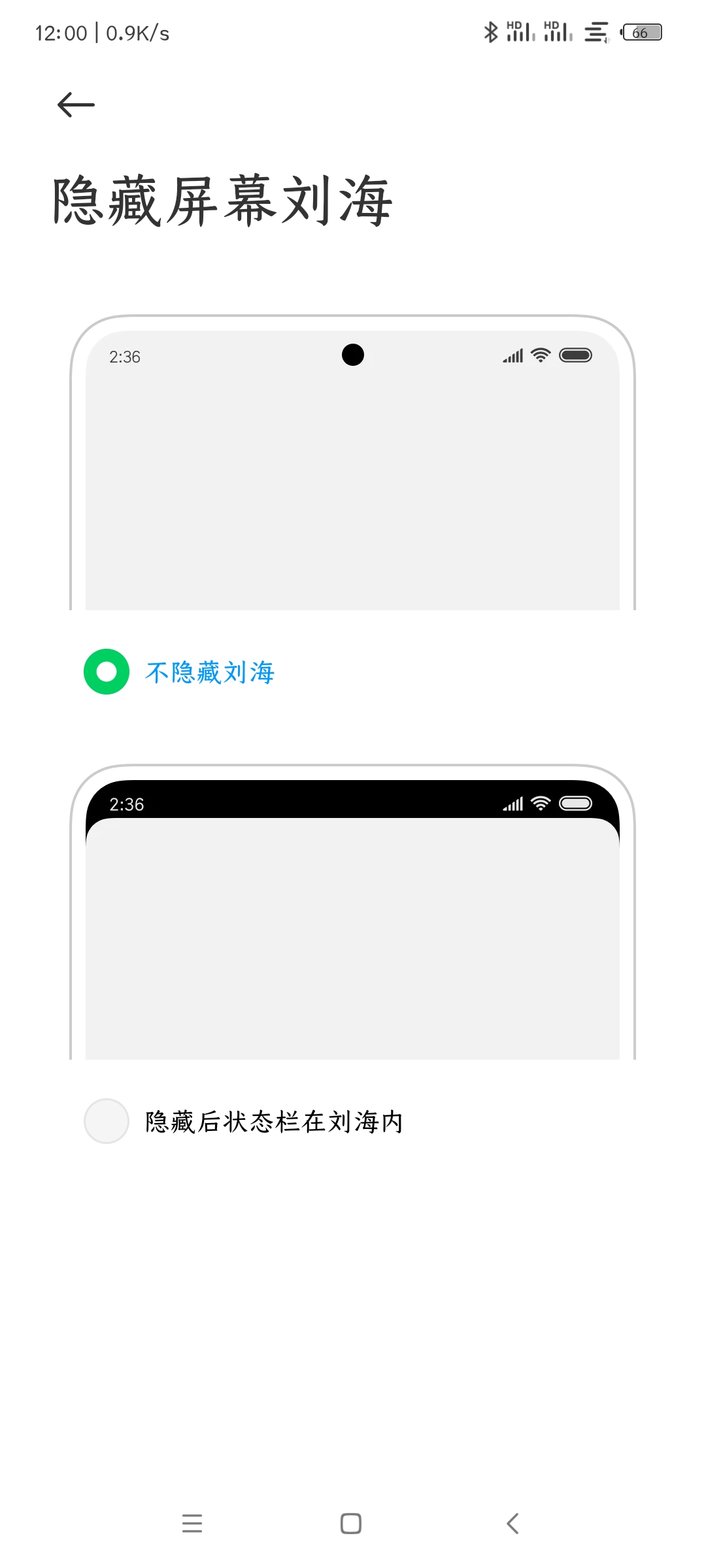Go to home screen via navigation bar

pos(351,1524)
